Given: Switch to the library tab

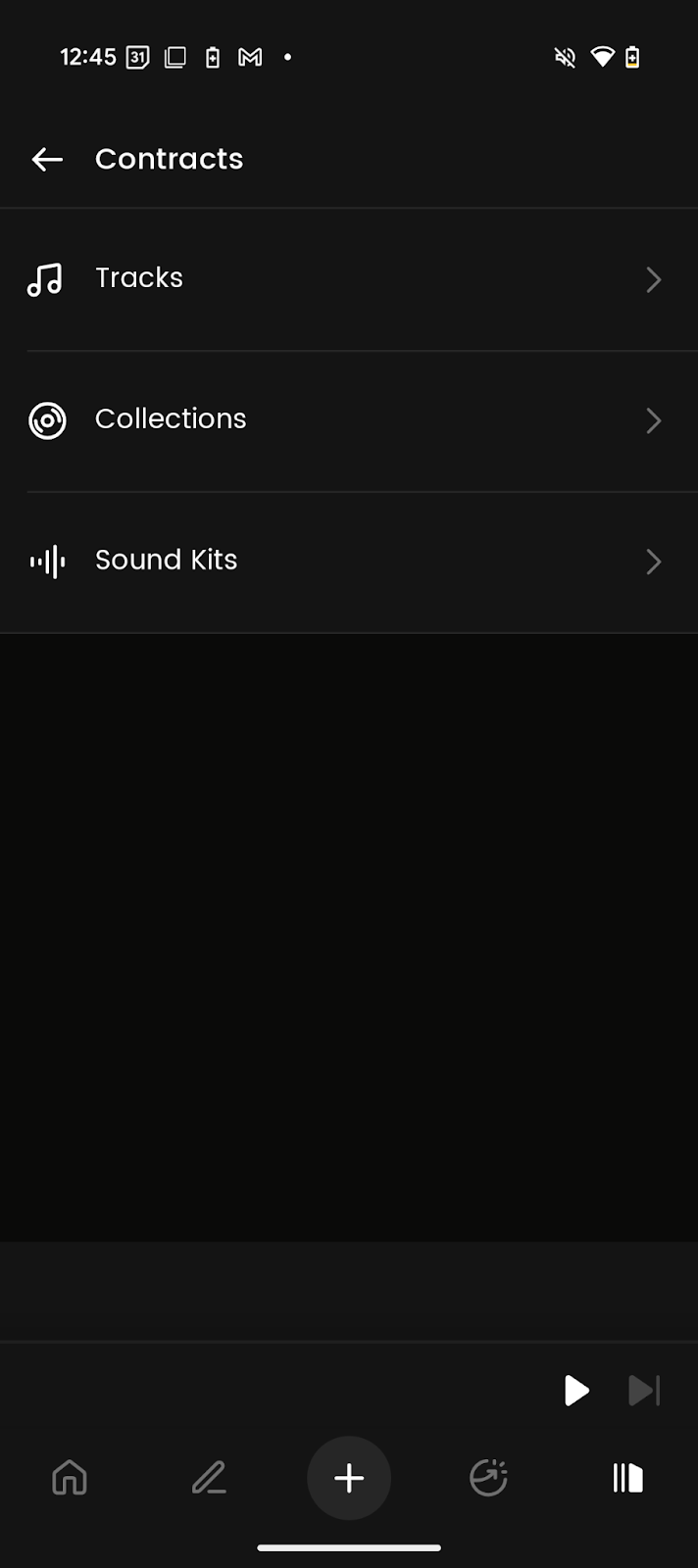Looking at the screenshot, I should click(x=627, y=1478).
